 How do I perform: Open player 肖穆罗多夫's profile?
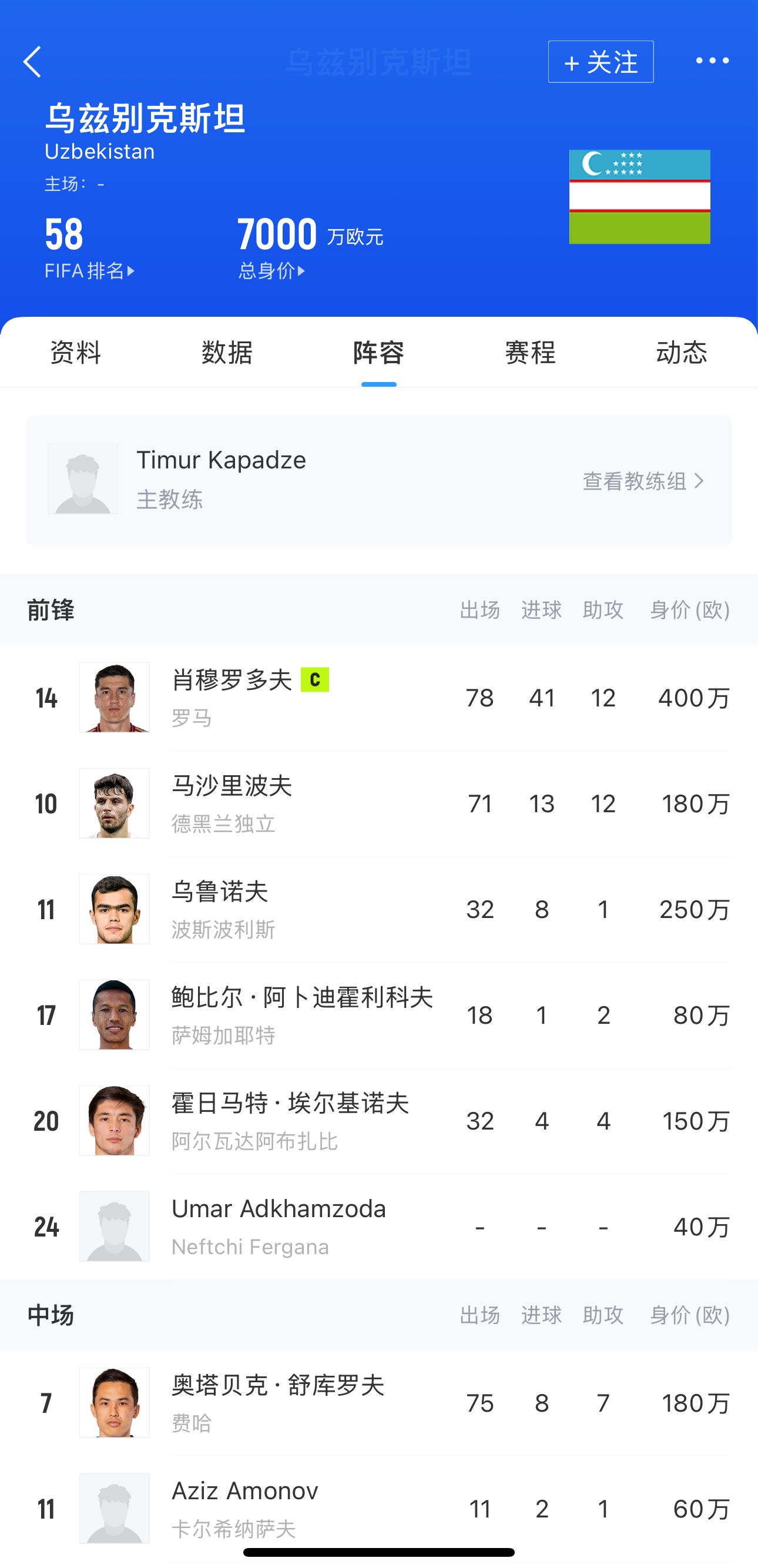[378, 698]
